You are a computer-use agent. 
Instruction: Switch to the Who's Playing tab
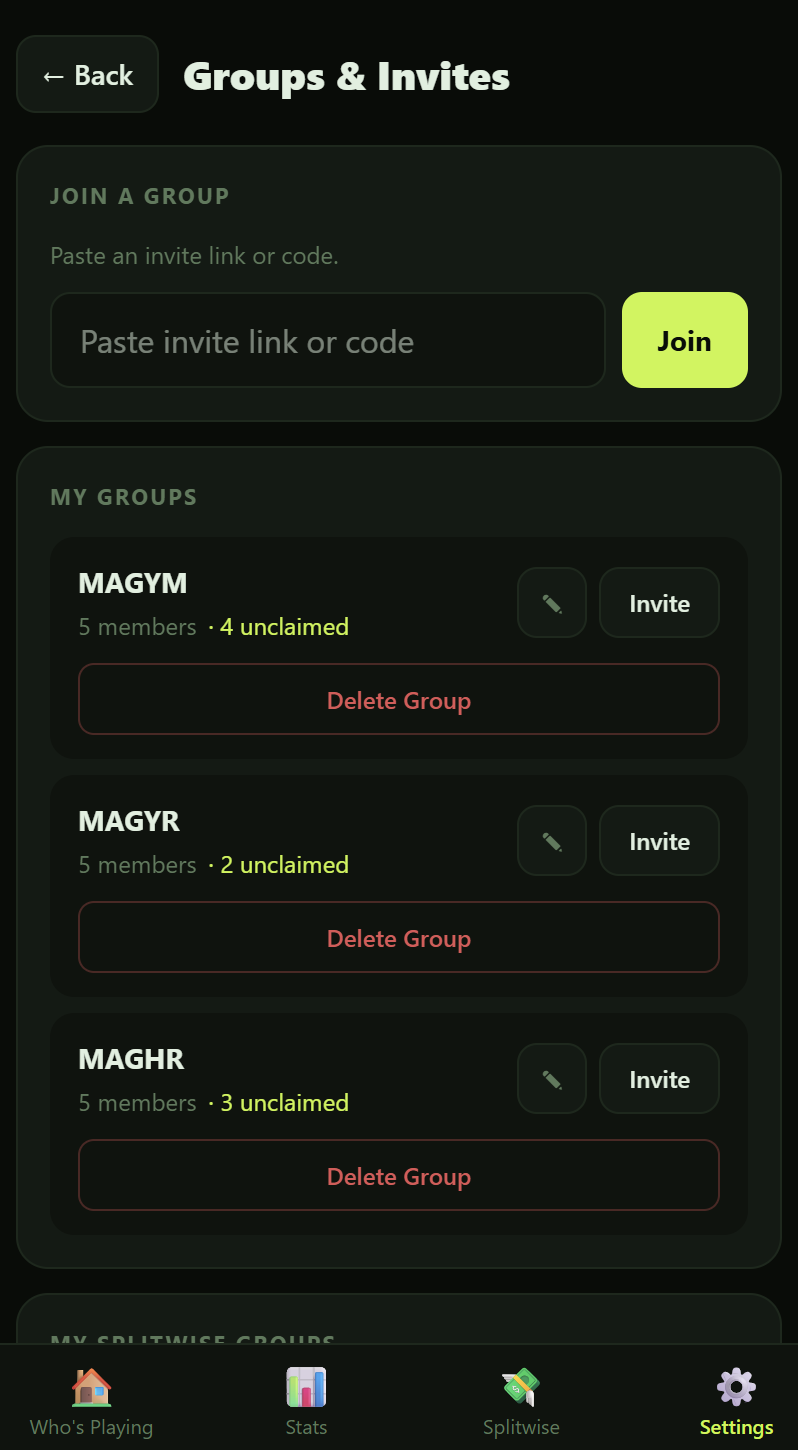[91, 1401]
